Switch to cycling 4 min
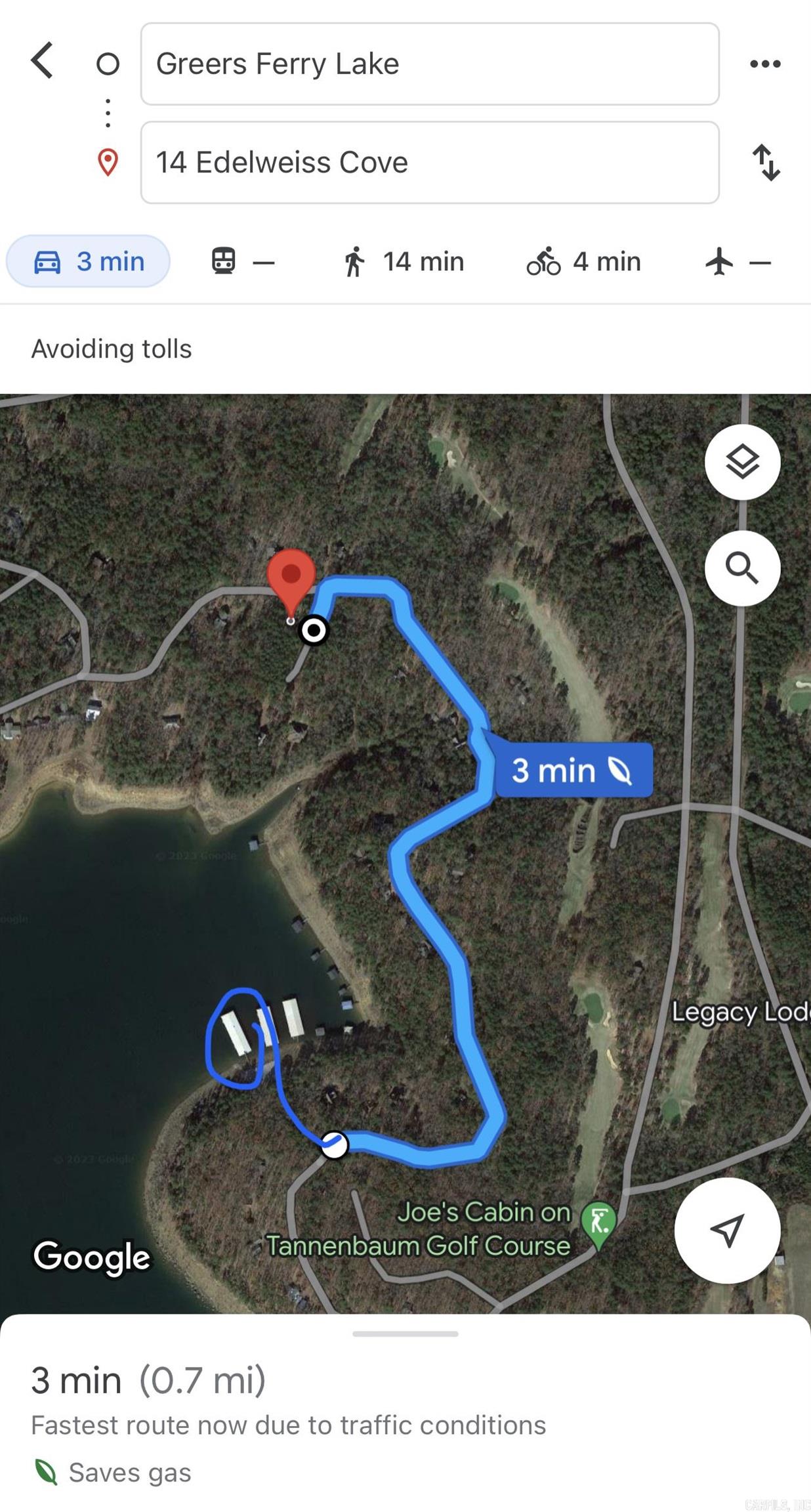 [583, 261]
